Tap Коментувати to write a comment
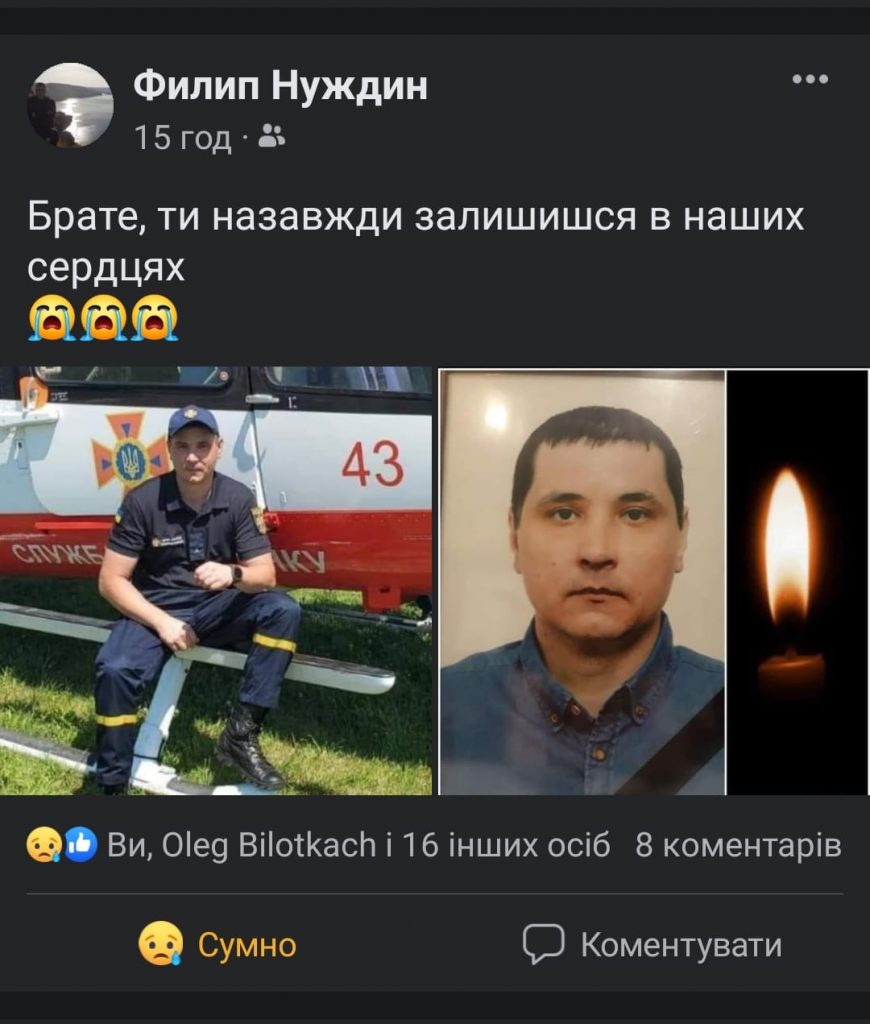The width and height of the screenshot is (870, 1024). [652, 944]
